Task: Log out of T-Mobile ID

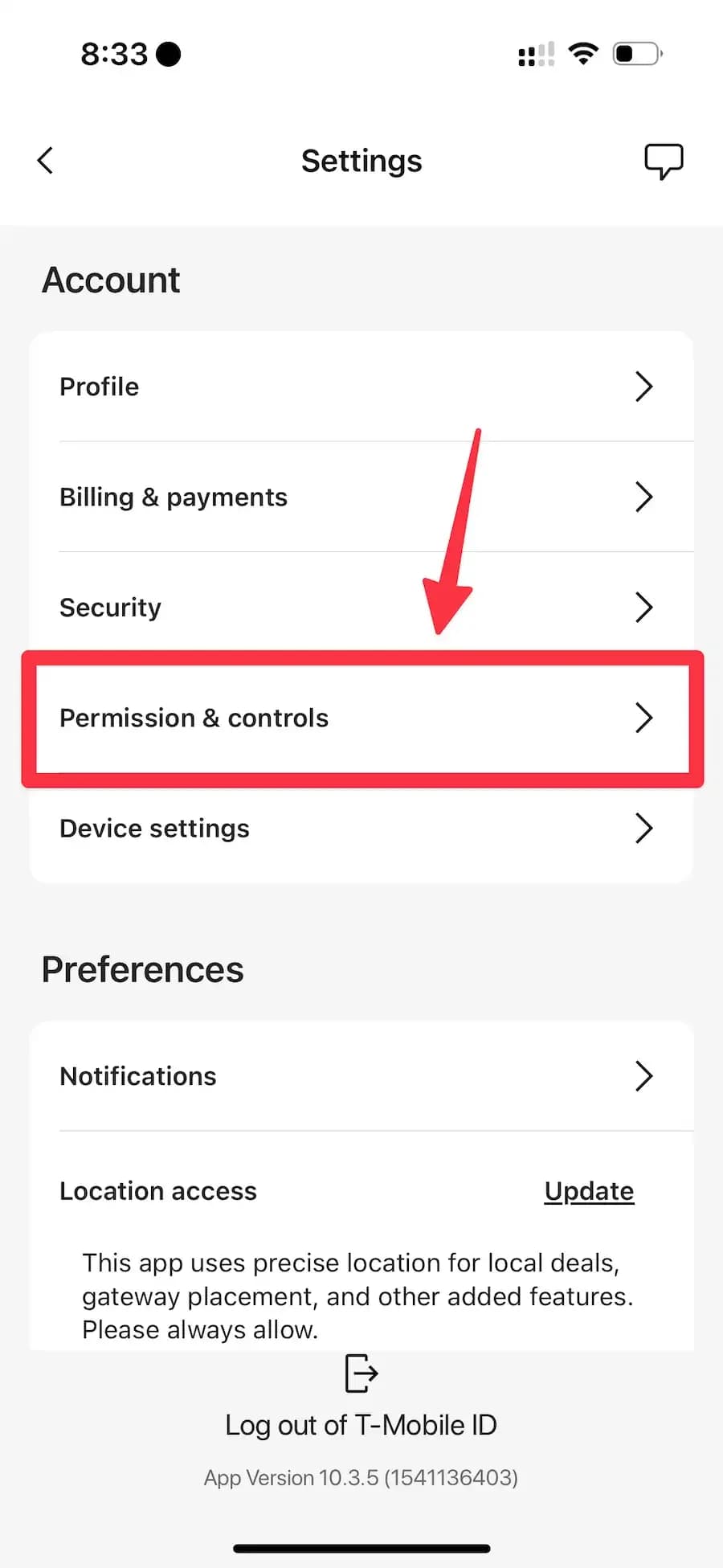Action: pyautogui.click(x=361, y=1425)
